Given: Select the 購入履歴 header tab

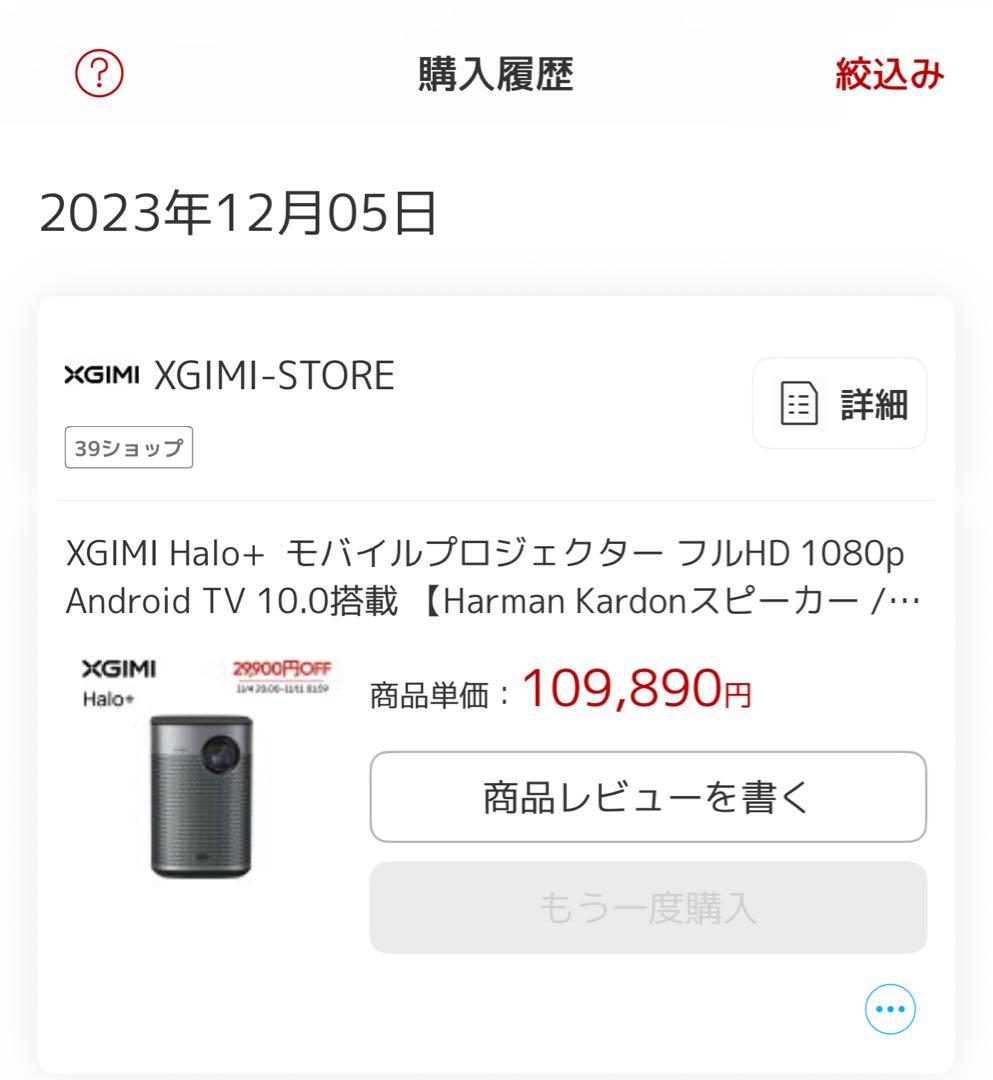Looking at the screenshot, I should coord(496,74).
